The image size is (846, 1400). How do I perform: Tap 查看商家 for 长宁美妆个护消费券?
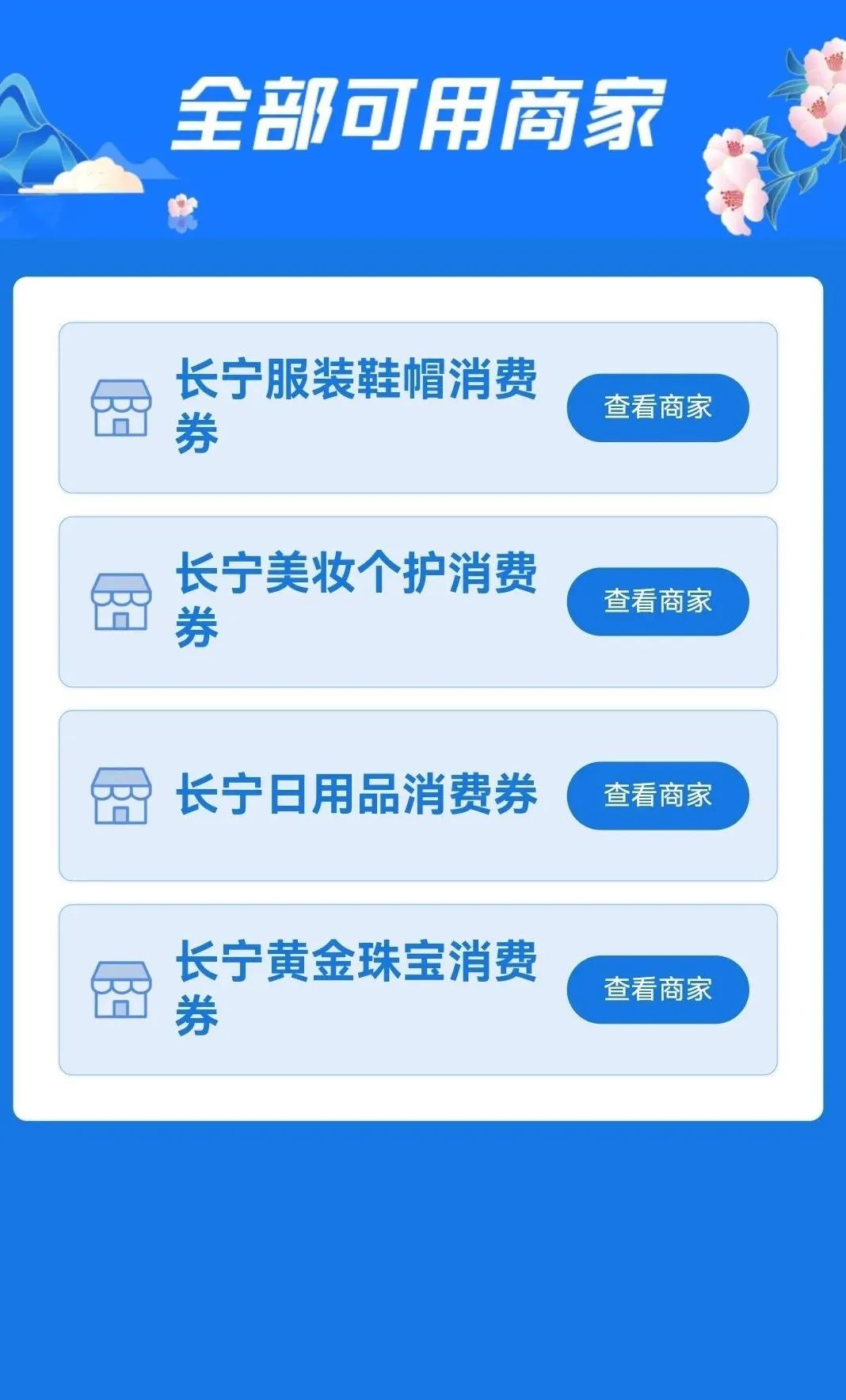[657, 601]
